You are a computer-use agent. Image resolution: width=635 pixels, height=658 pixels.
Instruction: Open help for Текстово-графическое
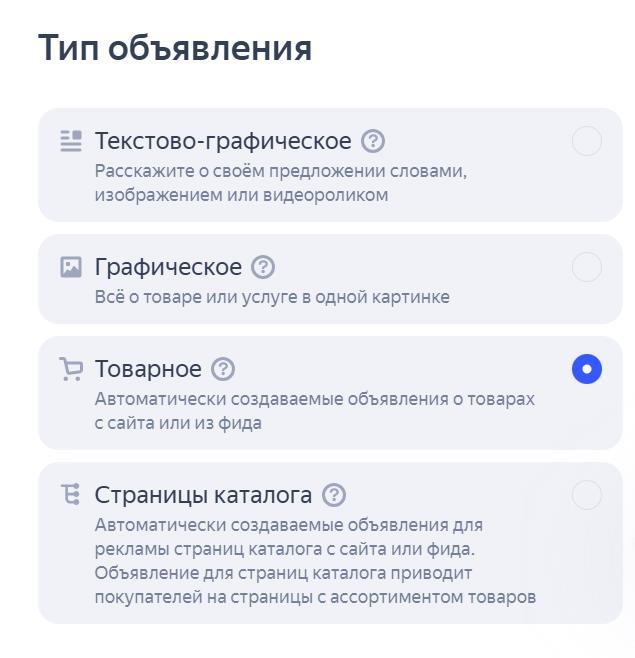pos(373,141)
